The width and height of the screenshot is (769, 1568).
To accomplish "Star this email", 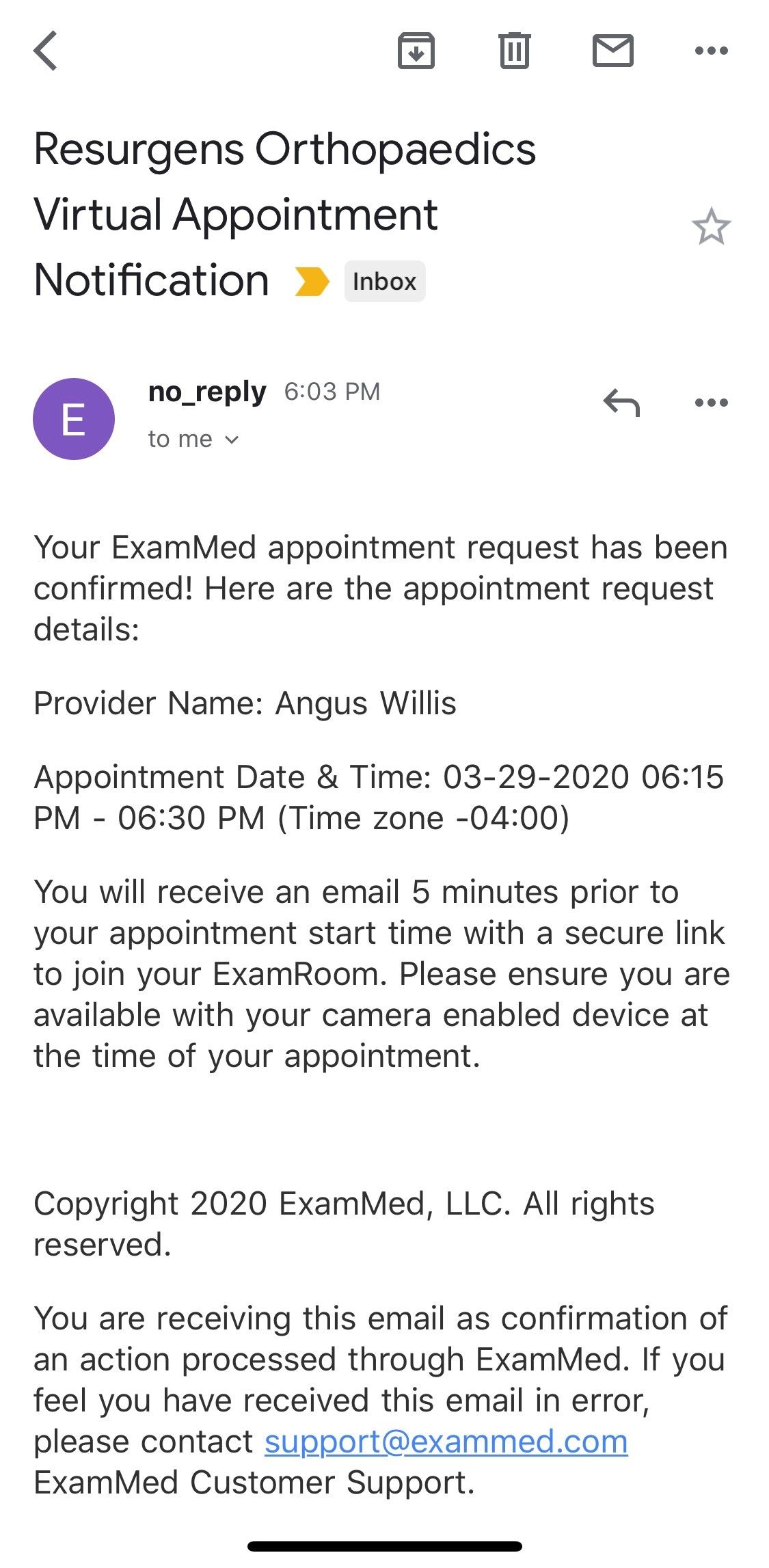I will 711,227.
